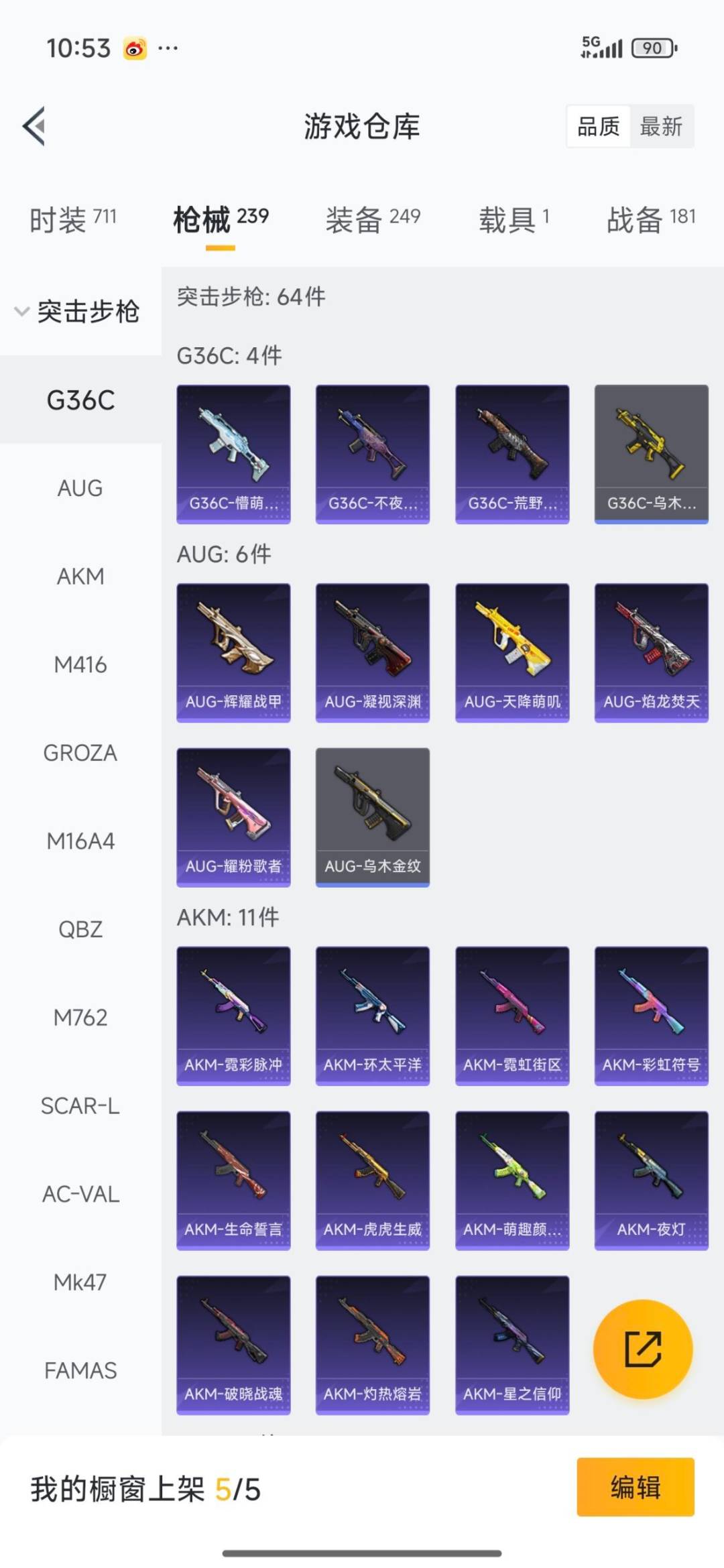The width and height of the screenshot is (724, 1568).
Task: Open the AKM-星之信仰 skin
Action: click(512, 1345)
